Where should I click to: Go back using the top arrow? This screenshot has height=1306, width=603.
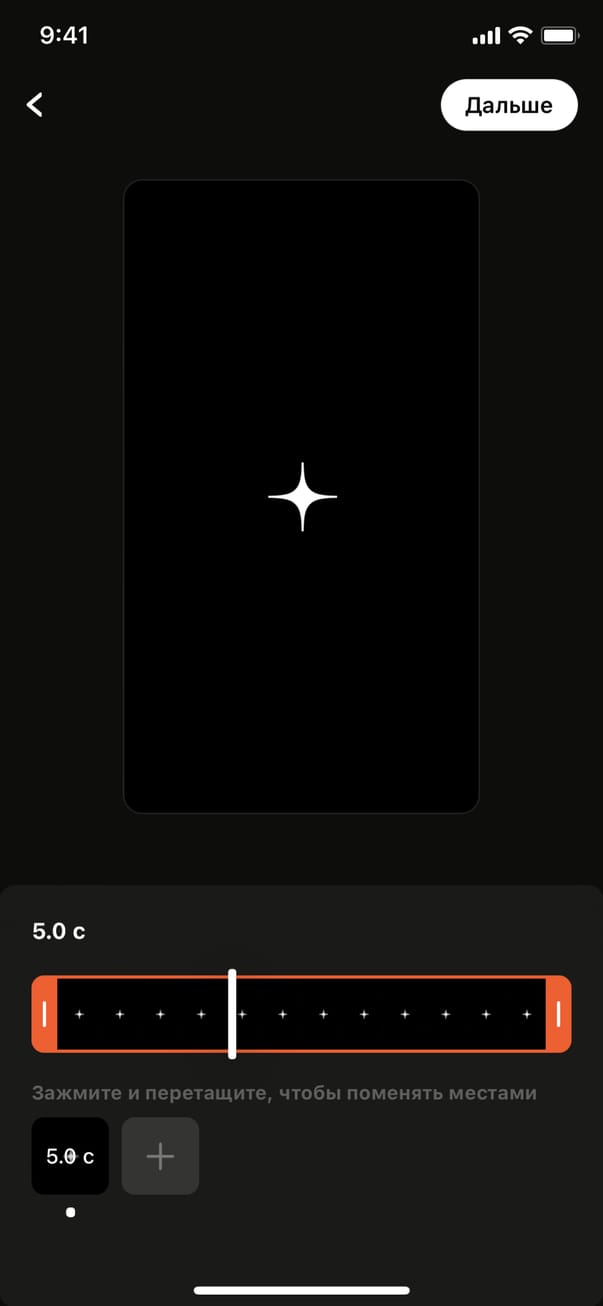[35, 105]
